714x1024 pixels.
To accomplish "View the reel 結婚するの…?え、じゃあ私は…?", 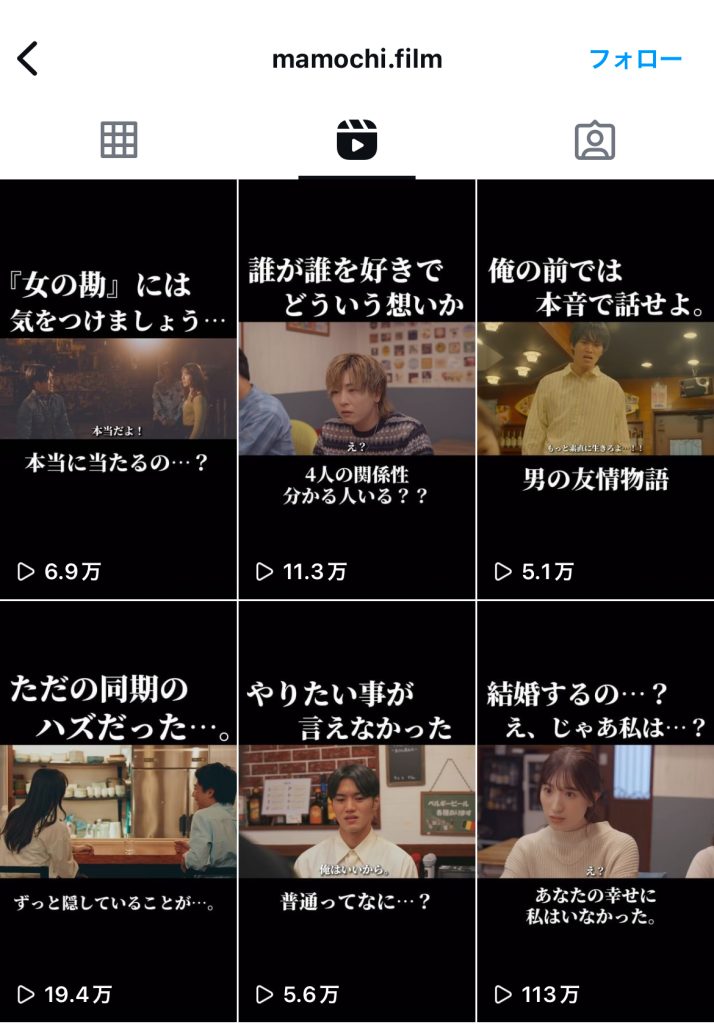I will click(596, 811).
